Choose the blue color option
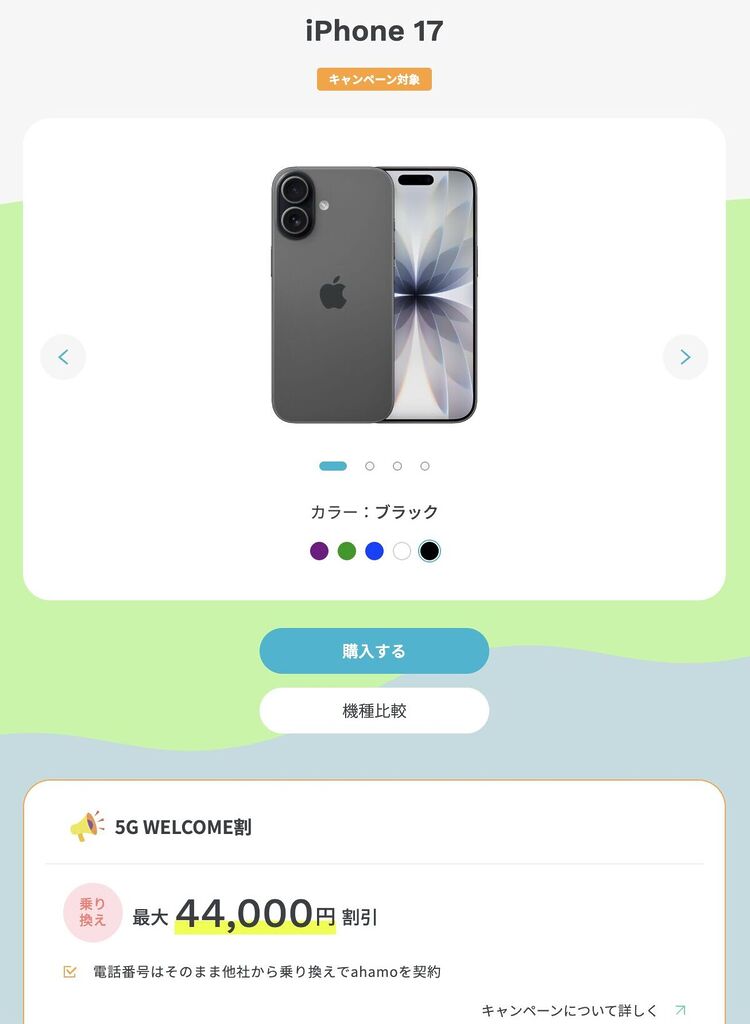The width and height of the screenshot is (750, 1024). pos(374,551)
